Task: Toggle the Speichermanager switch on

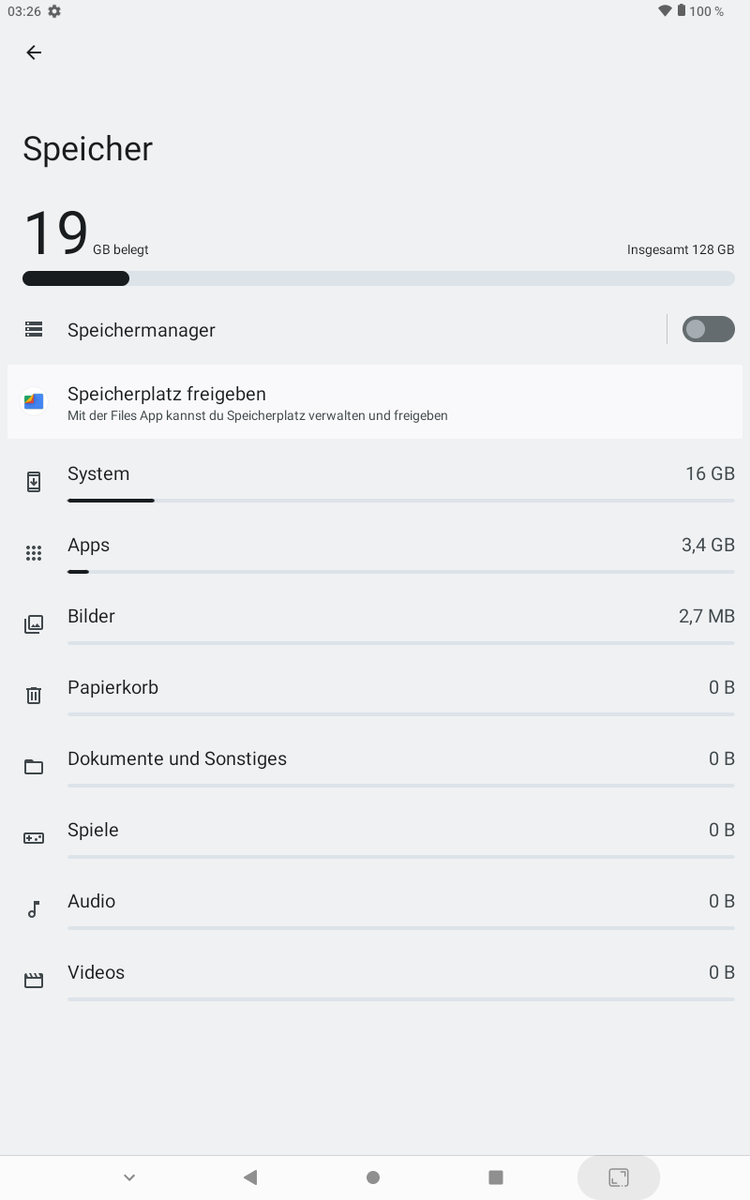Action: coord(708,329)
